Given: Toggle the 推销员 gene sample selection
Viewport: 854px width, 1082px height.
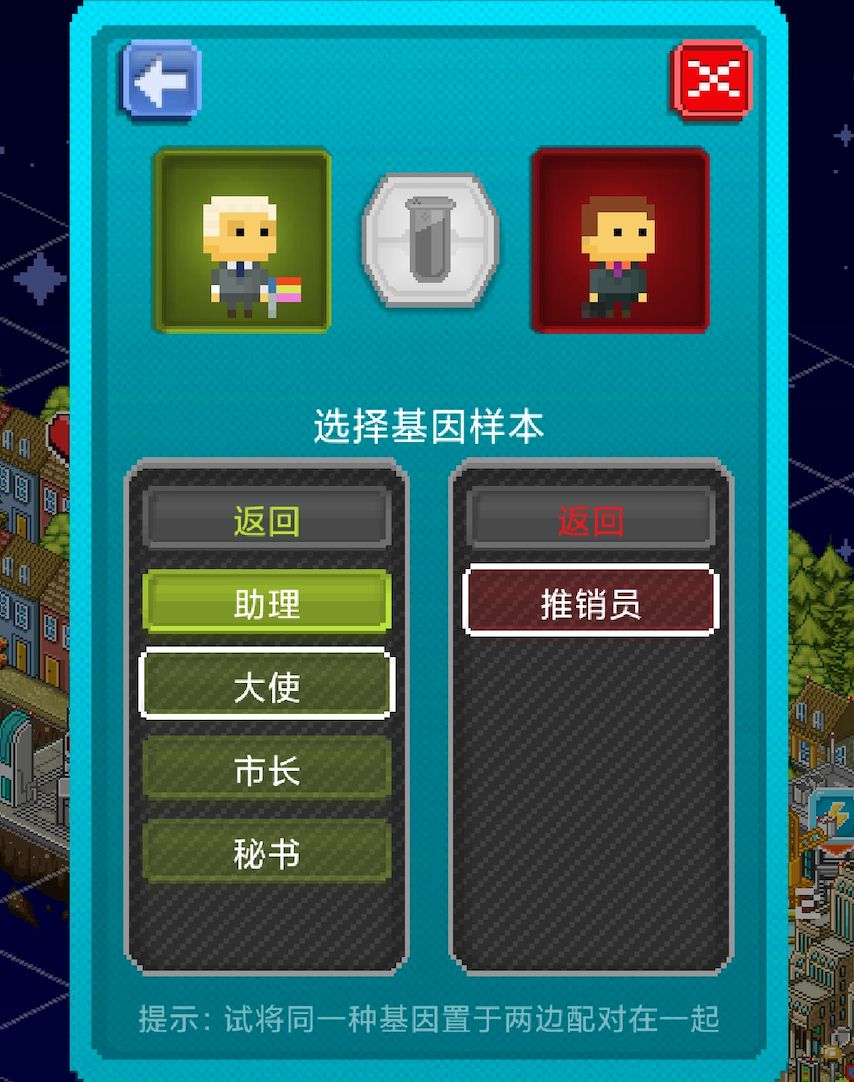Looking at the screenshot, I should [x=590, y=602].
